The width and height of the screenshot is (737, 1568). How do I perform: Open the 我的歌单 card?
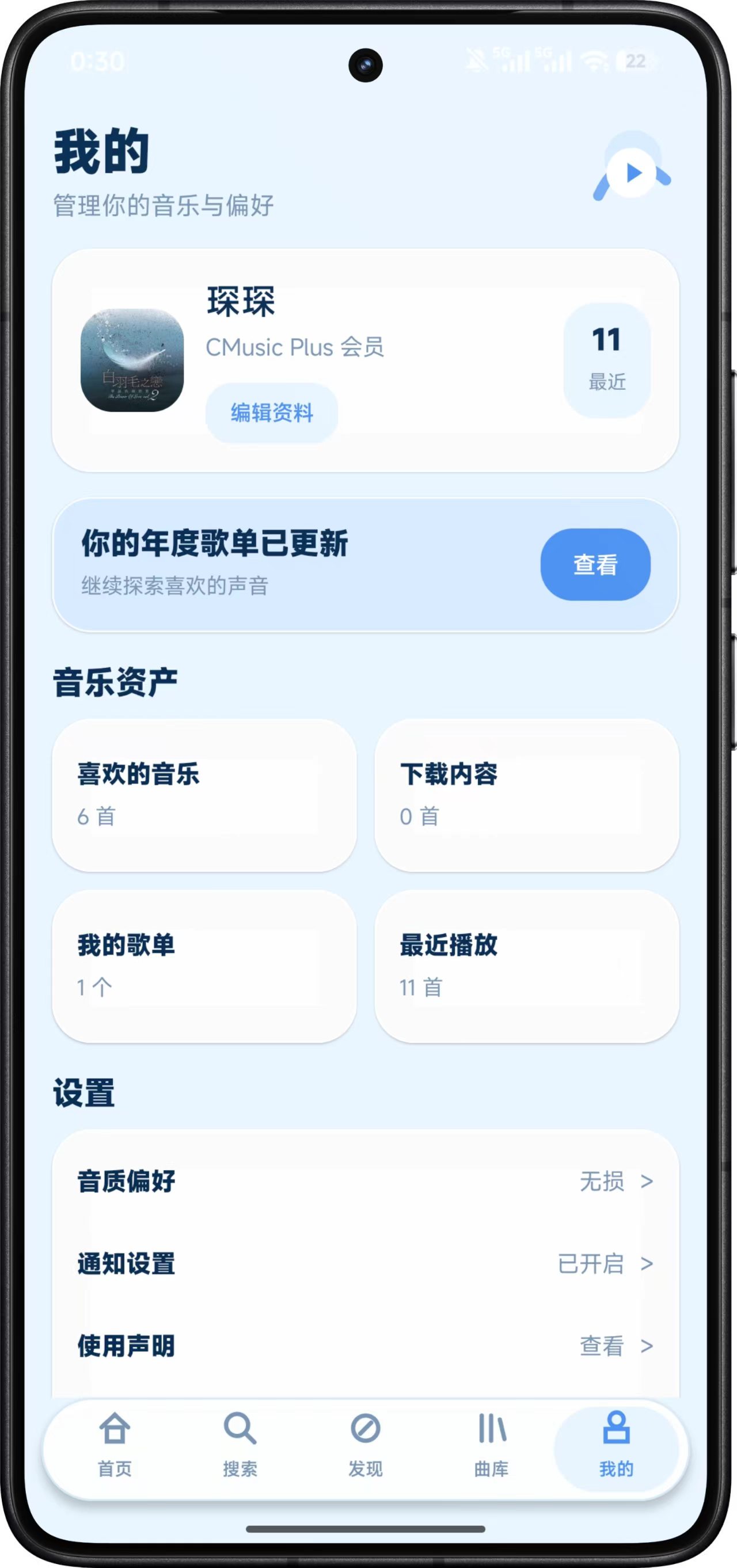[x=204, y=966]
